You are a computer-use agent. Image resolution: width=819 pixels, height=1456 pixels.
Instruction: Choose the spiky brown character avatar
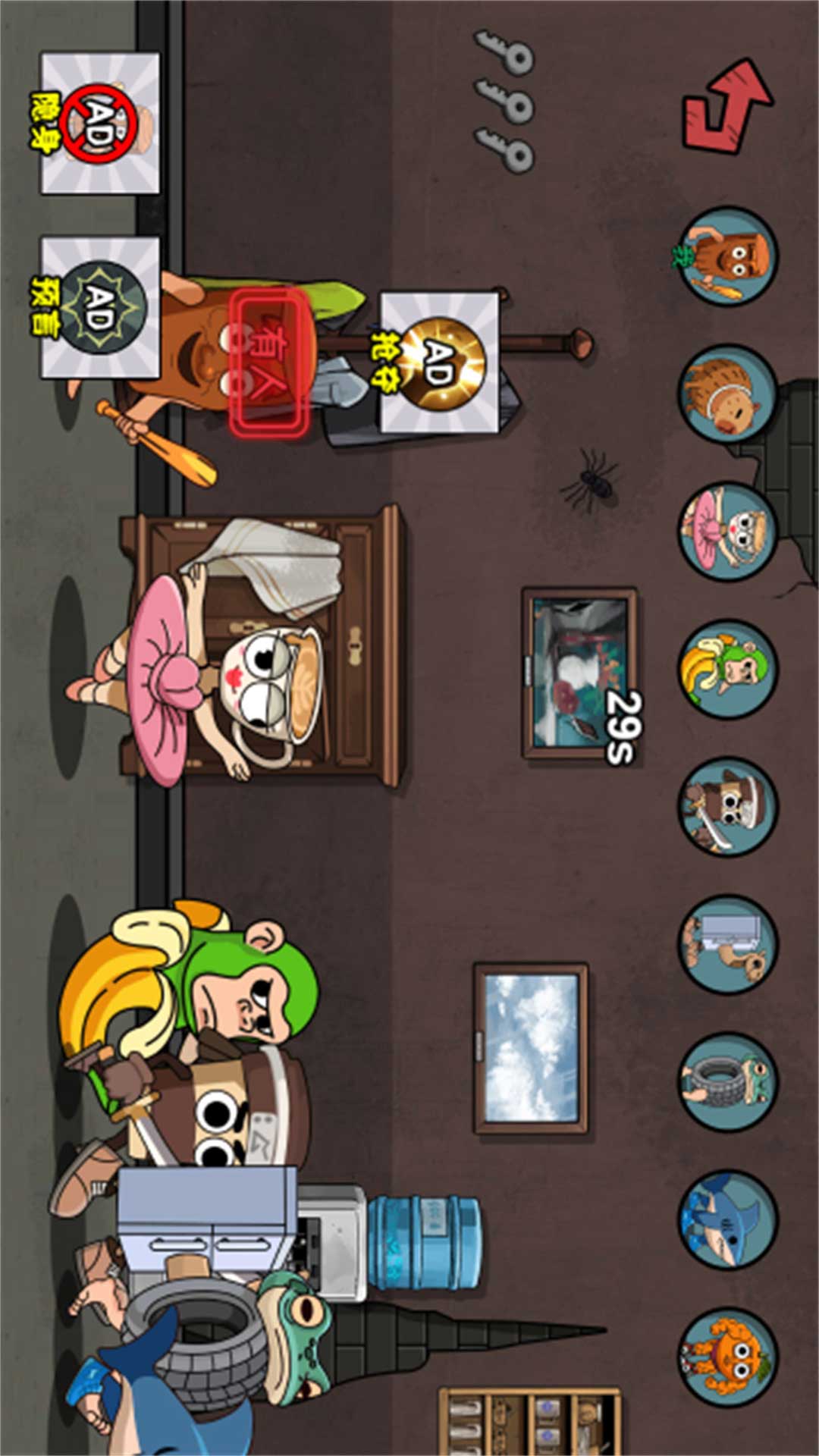click(x=728, y=394)
